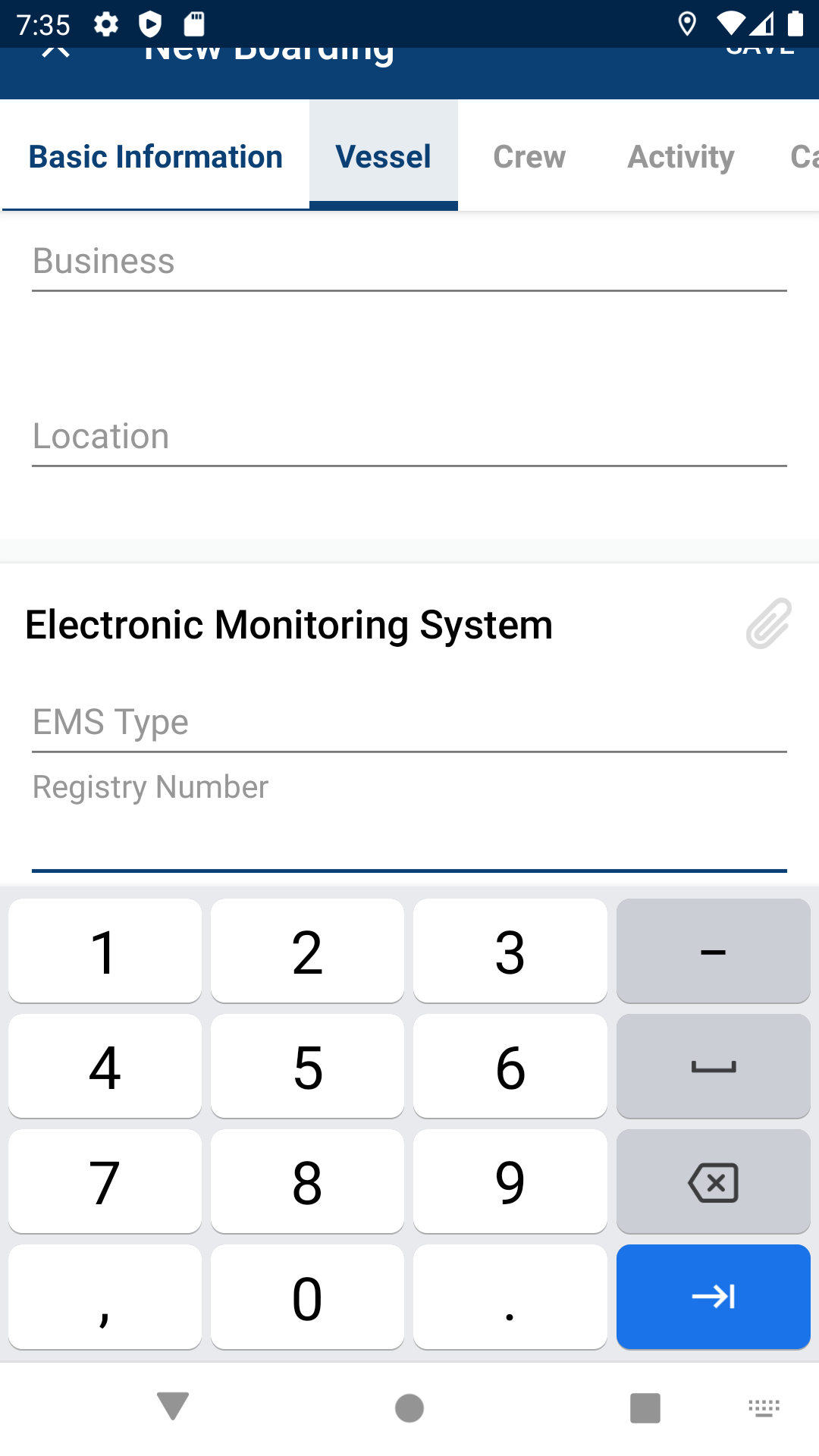
Task: Focus the Location field
Action: tap(409, 437)
